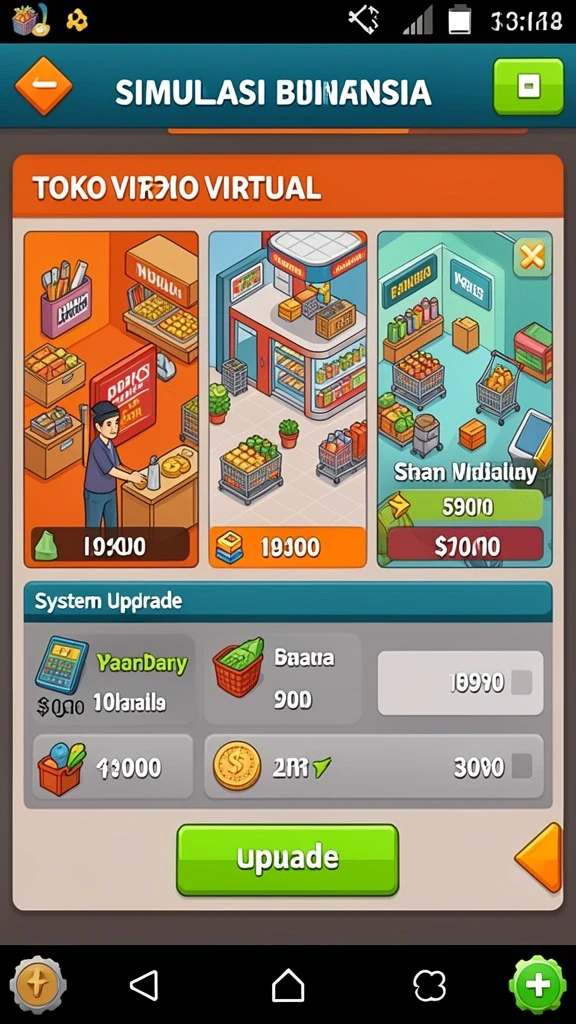Open the orange shop card with the shopkeeper

tap(111, 399)
